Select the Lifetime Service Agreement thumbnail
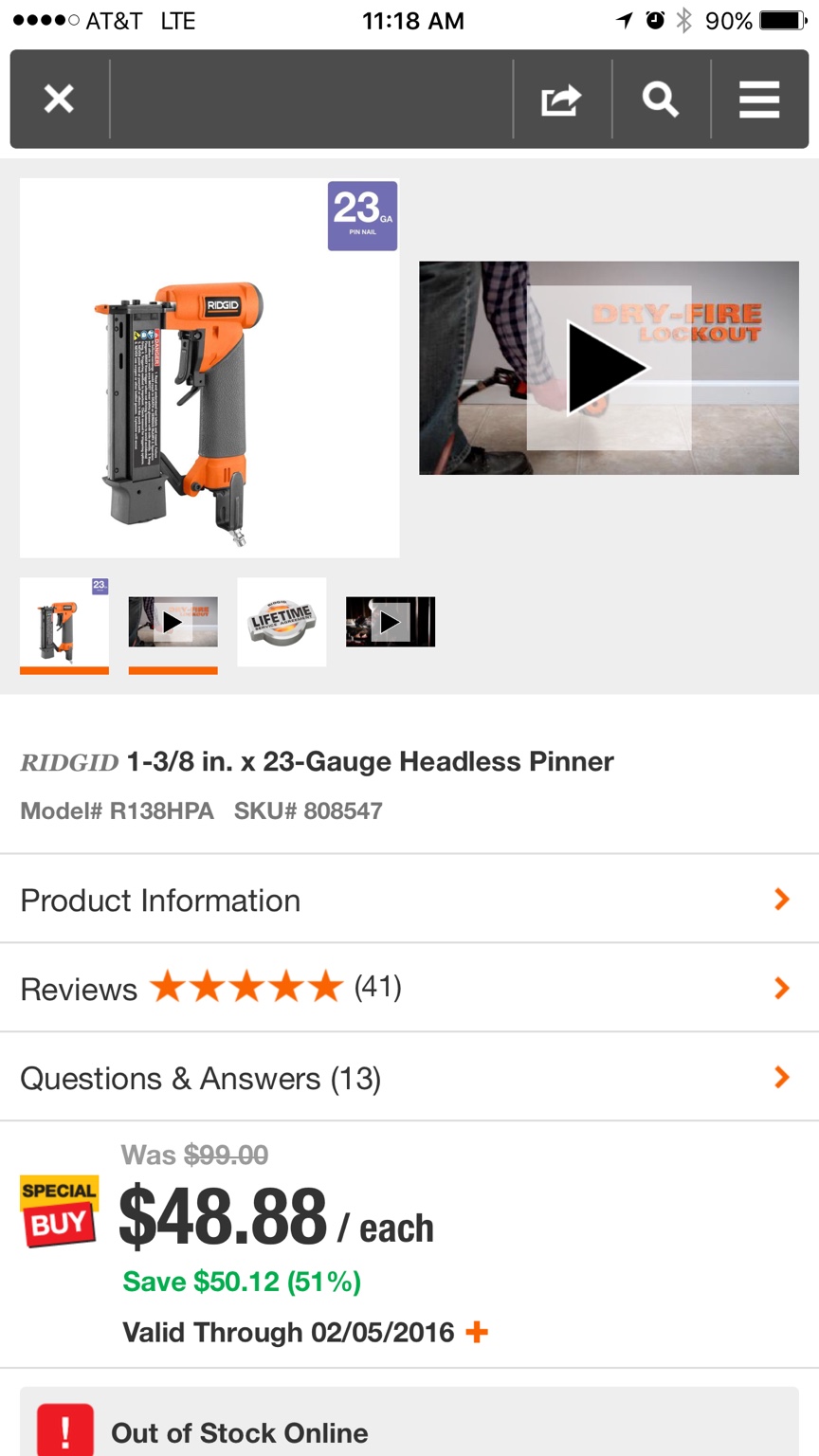The image size is (819, 1456). click(282, 622)
